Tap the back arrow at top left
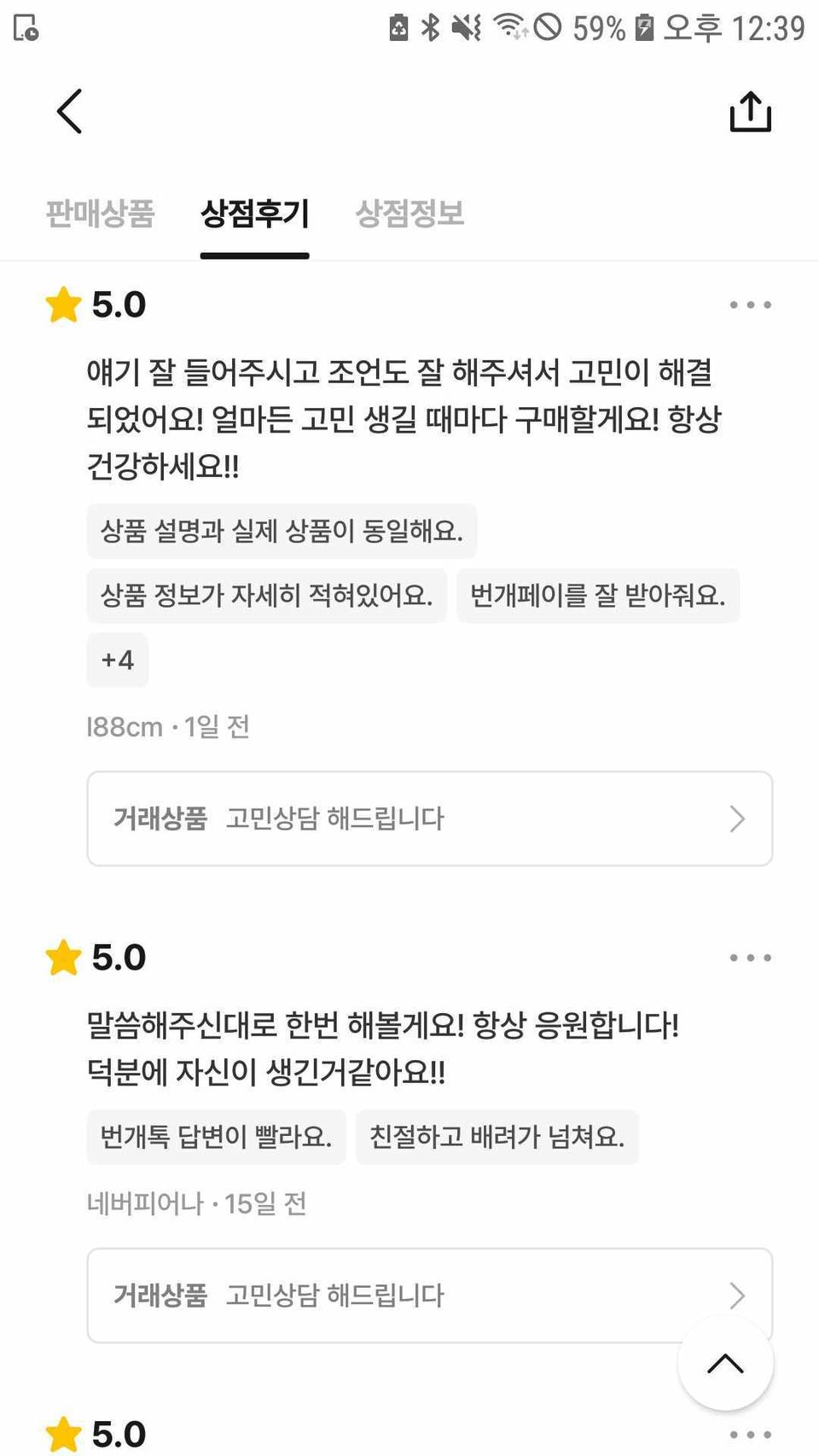 pos(67,110)
